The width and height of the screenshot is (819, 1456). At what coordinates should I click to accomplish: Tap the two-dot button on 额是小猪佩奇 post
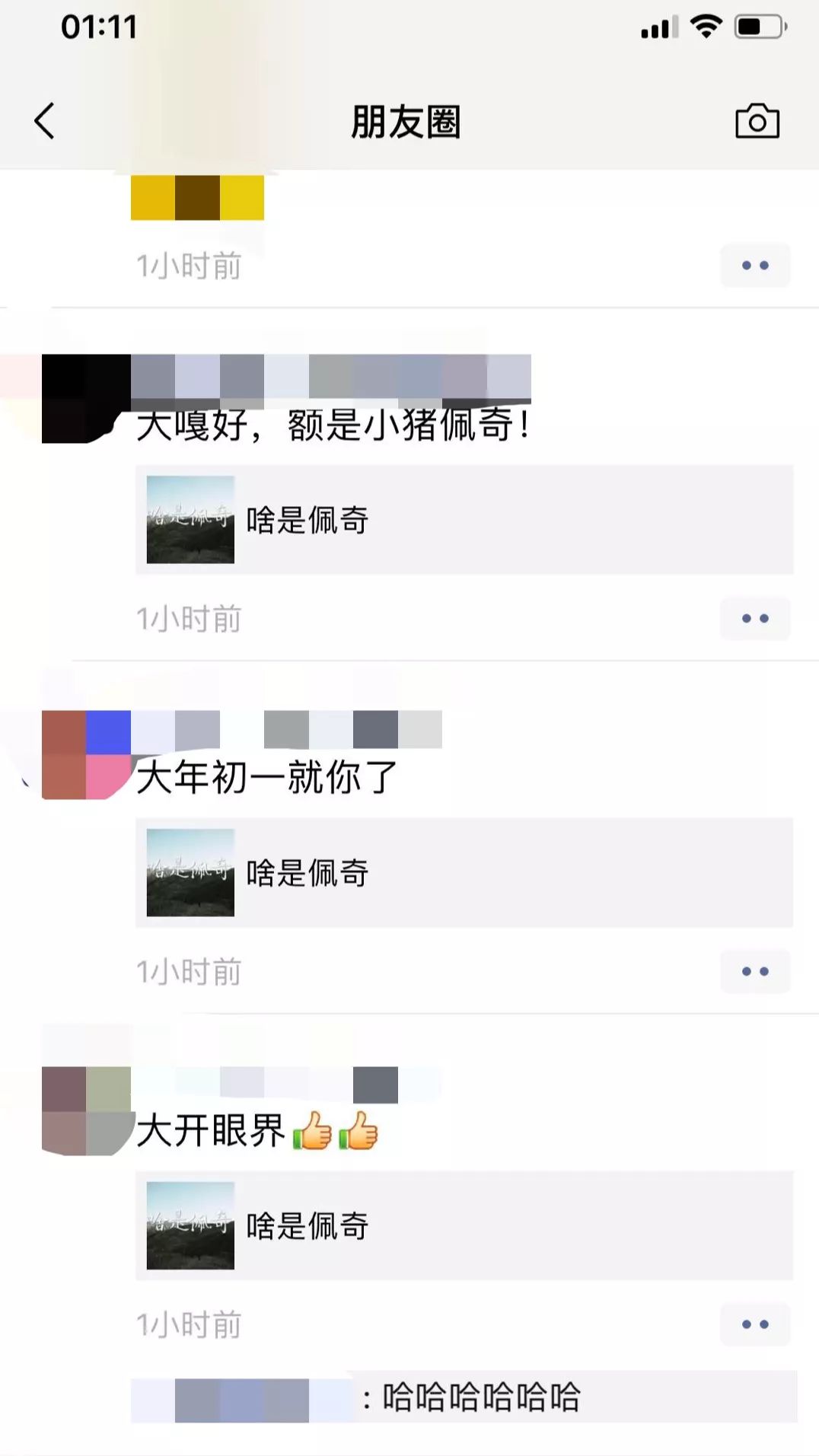[x=755, y=619]
